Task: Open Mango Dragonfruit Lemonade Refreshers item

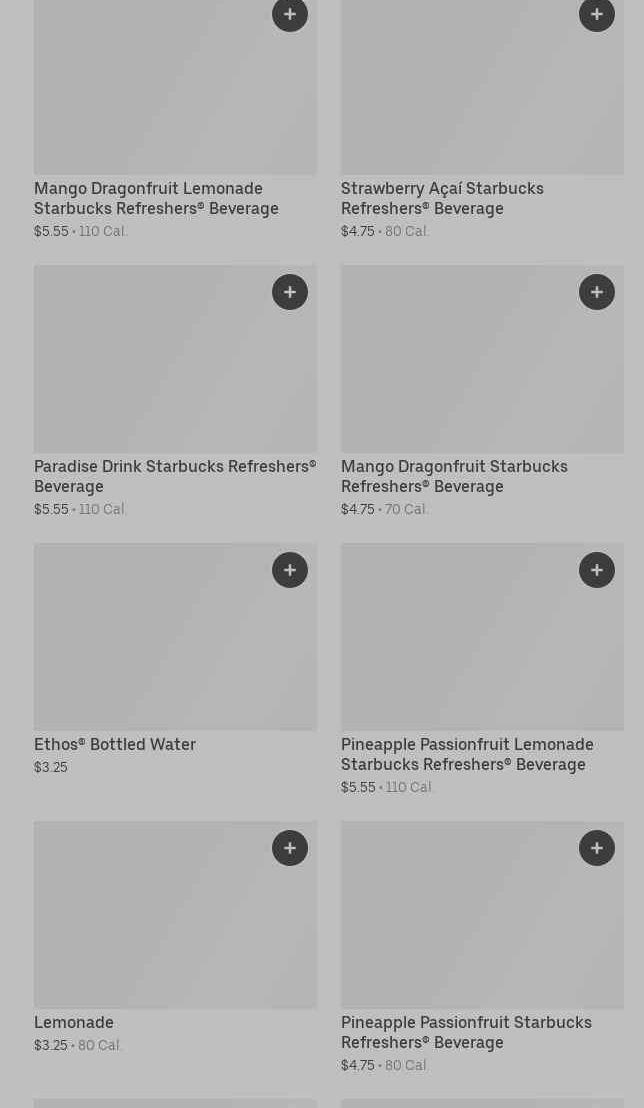Action: click(x=156, y=198)
